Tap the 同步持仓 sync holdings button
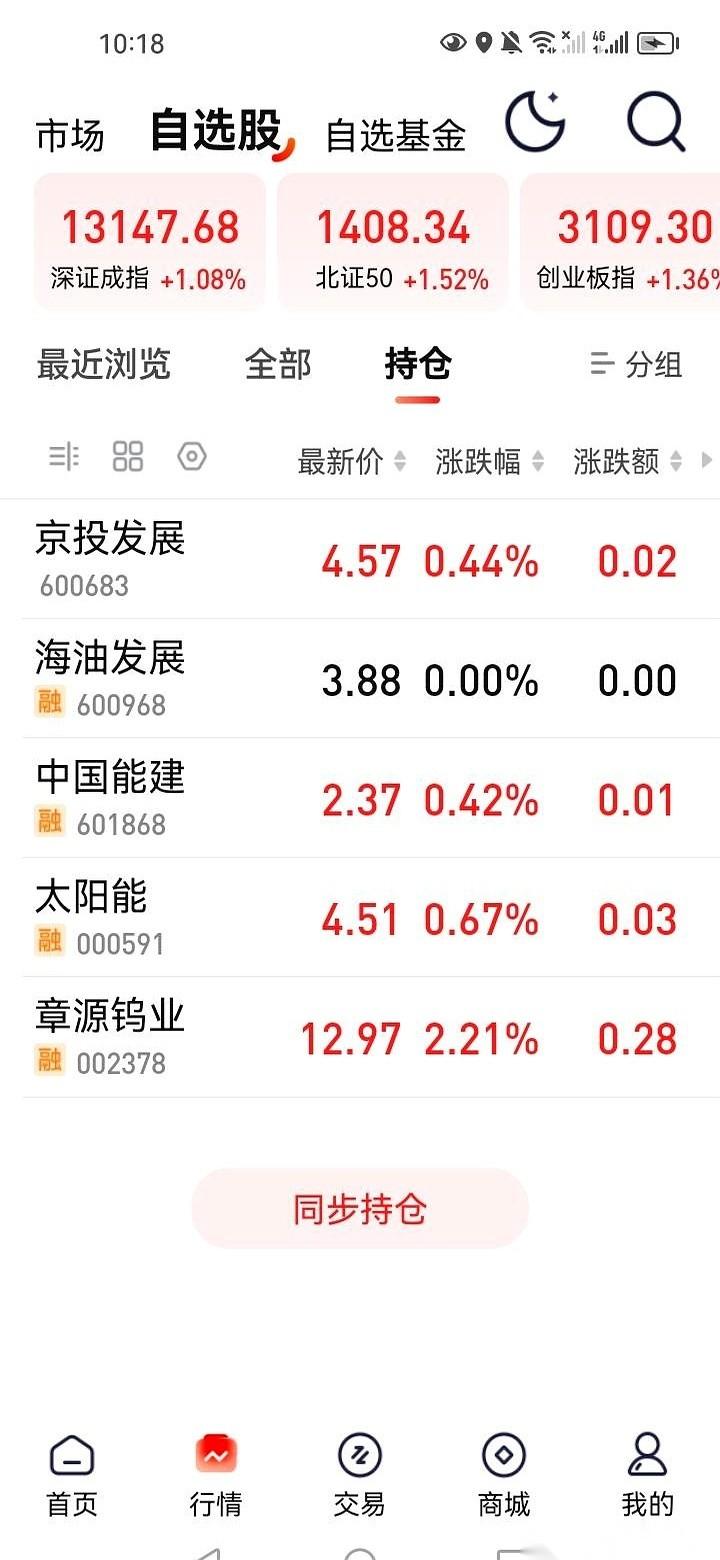 (x=359, y=1208)
